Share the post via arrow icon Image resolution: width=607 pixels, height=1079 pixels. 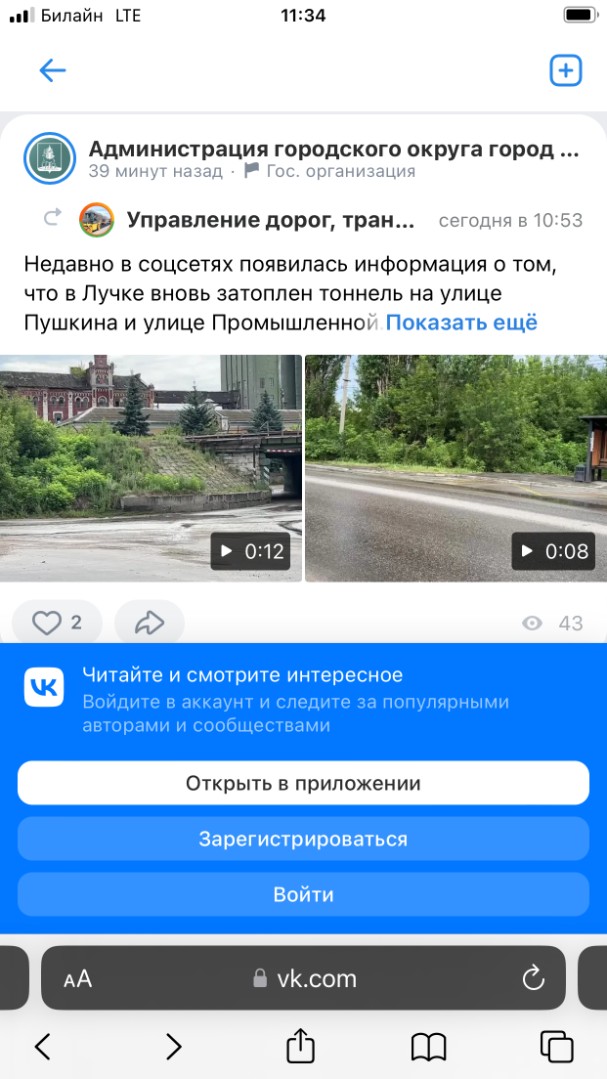point(149,623)
